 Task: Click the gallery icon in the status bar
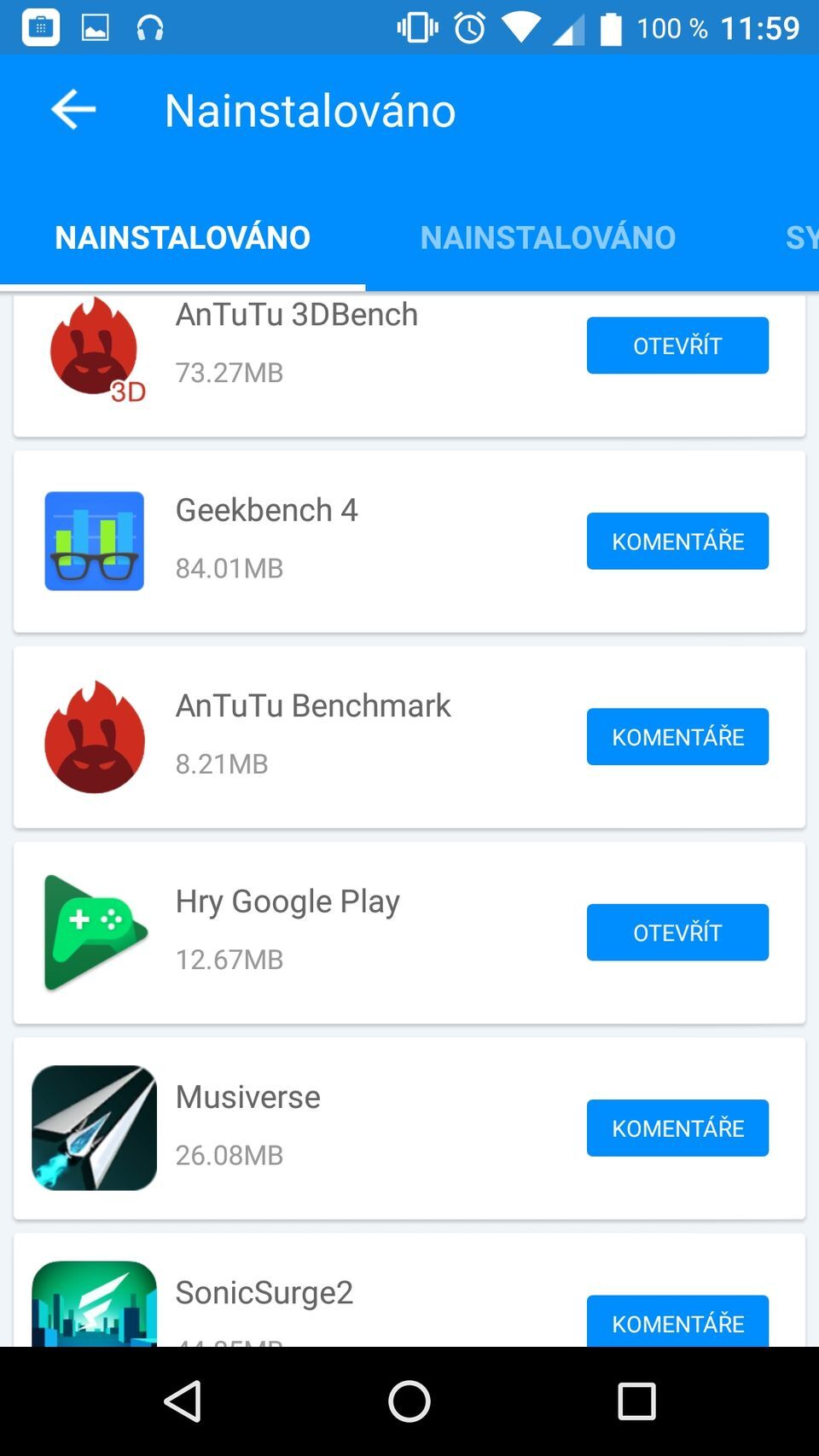[x=95, y=26]
